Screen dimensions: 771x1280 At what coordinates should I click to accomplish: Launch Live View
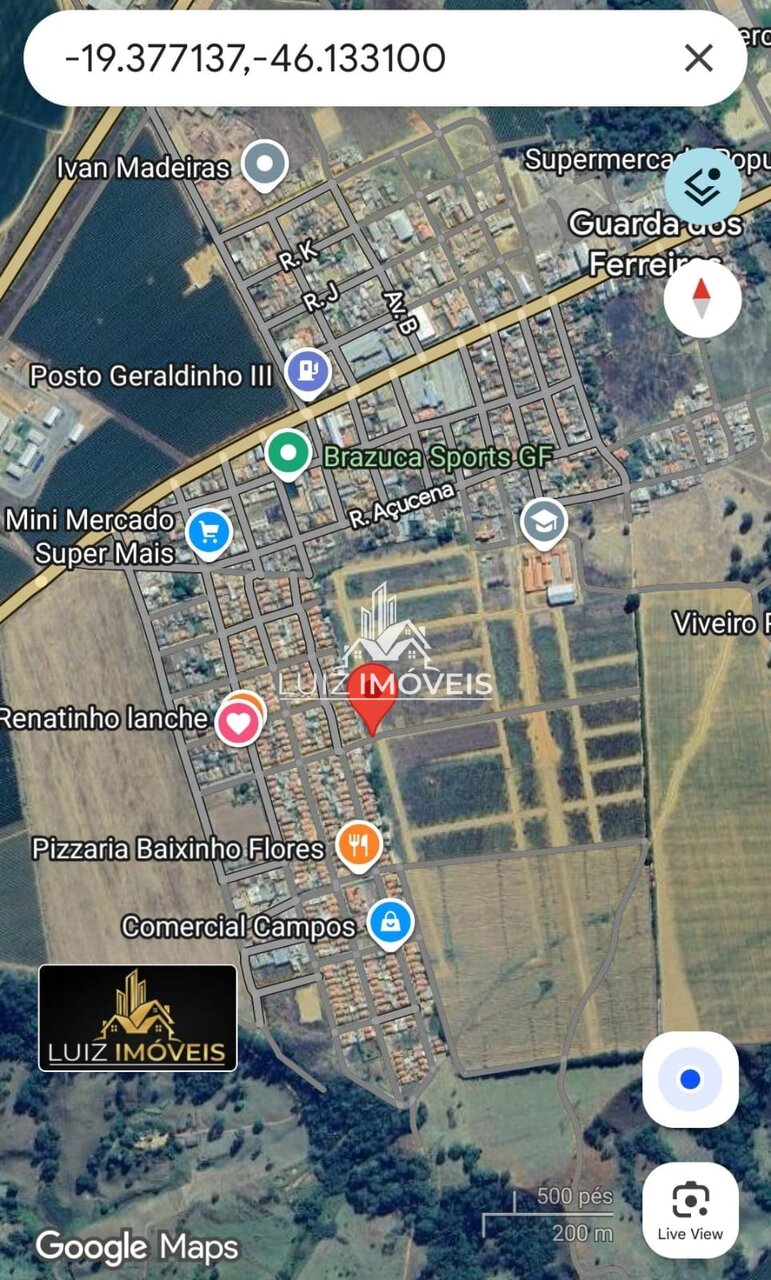click(690, 1209)
